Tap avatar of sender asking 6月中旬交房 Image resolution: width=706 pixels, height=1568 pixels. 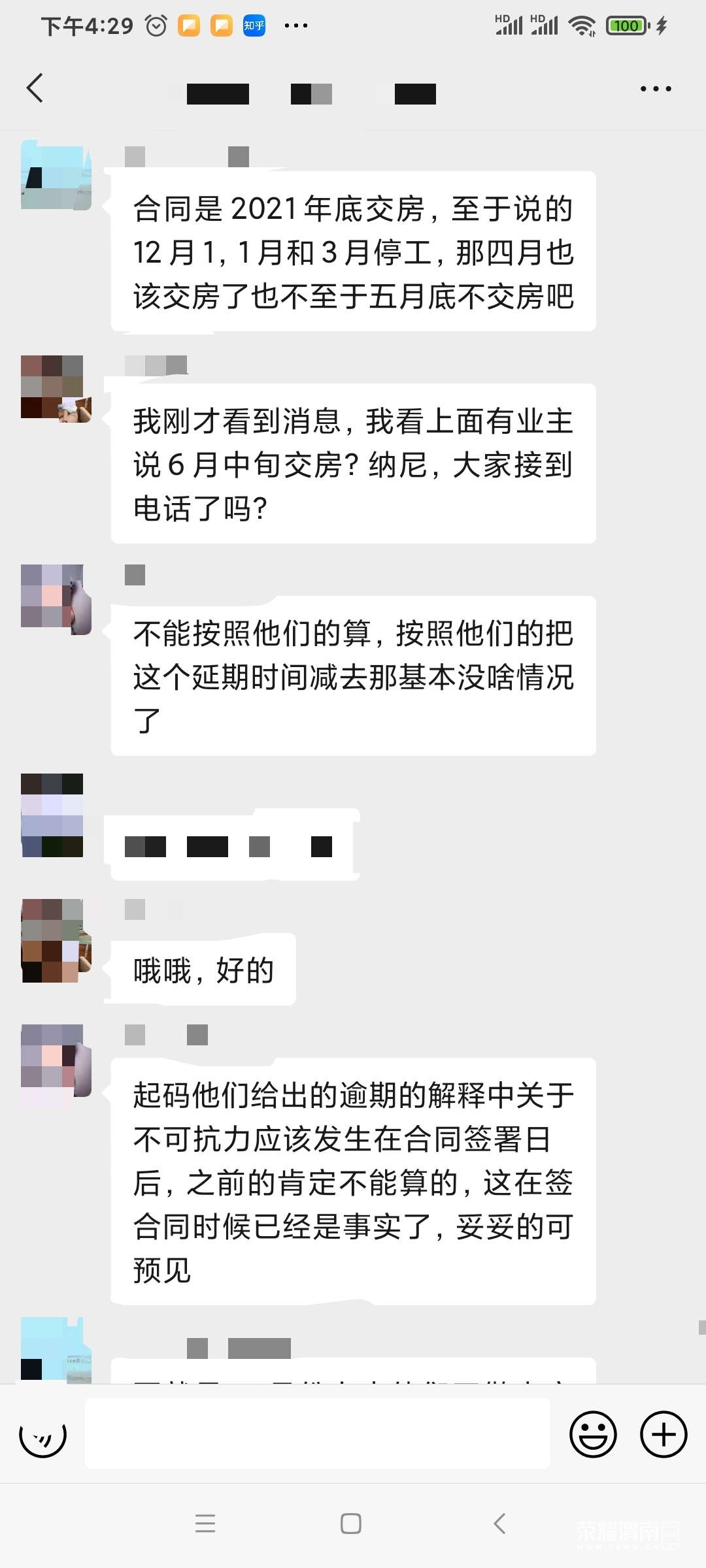[56, 389]
